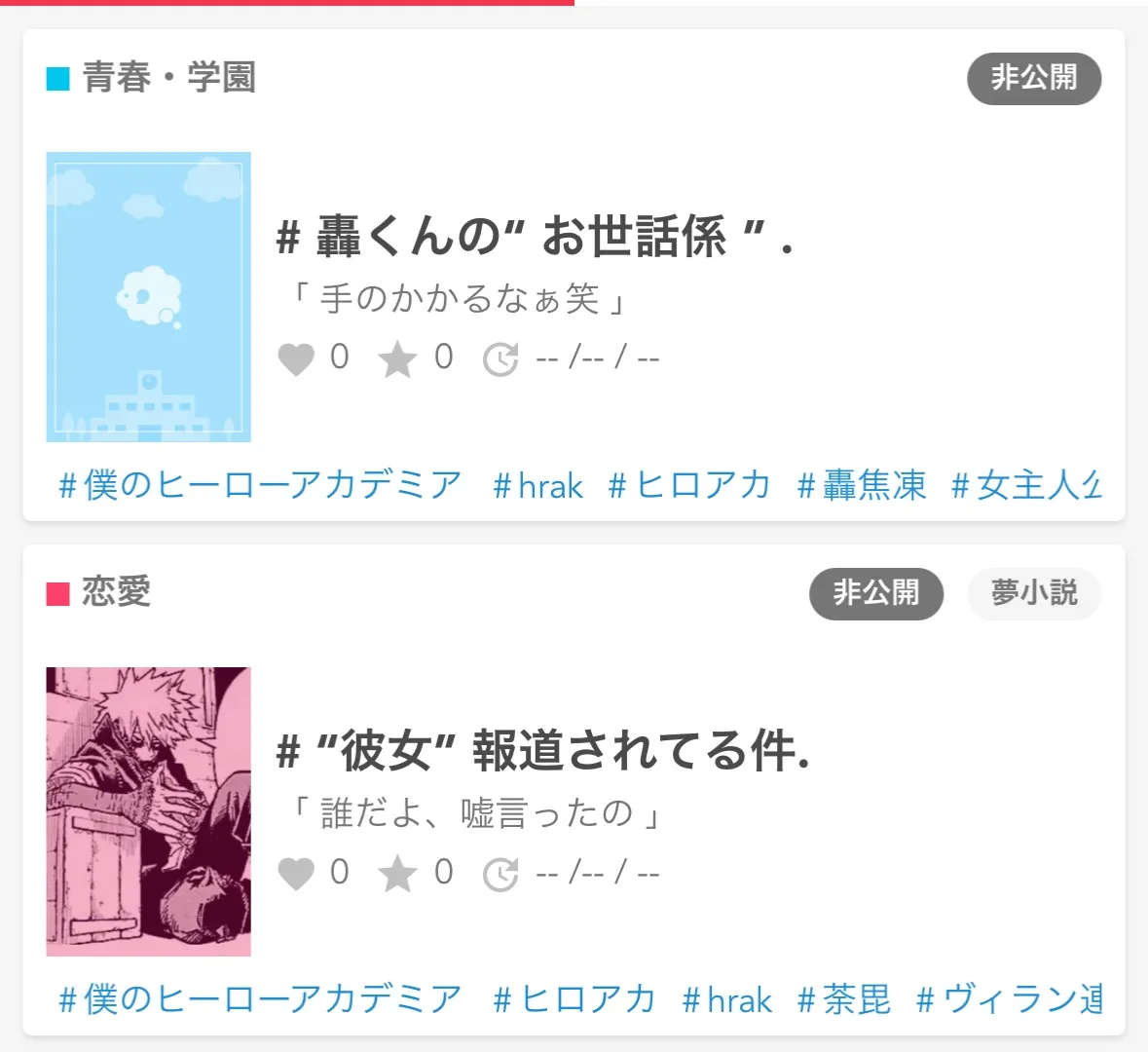Open #ヒロアカ tag under 彼女 story
The height and width of the screenshot is (1052, 1148).
click(x=574, y=999)
